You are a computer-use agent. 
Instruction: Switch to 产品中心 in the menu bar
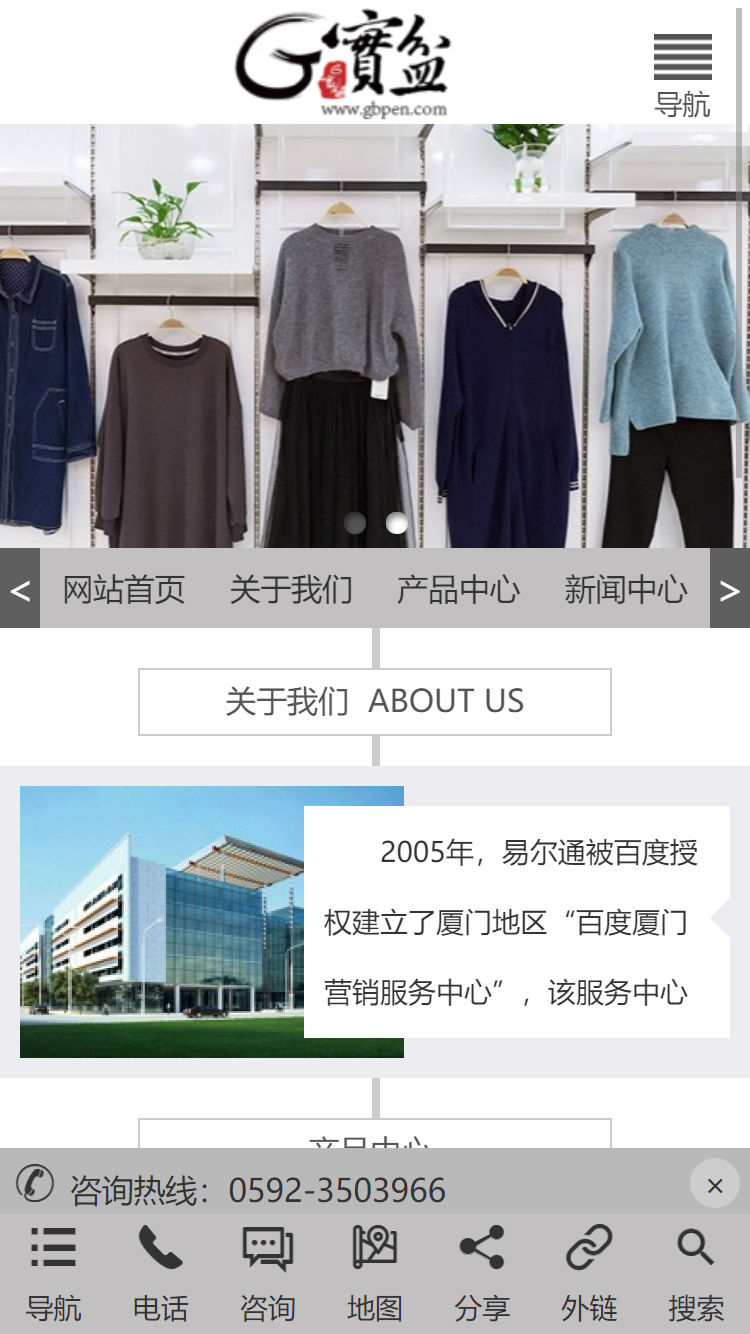pyautogui.click(x=458, y=590)
